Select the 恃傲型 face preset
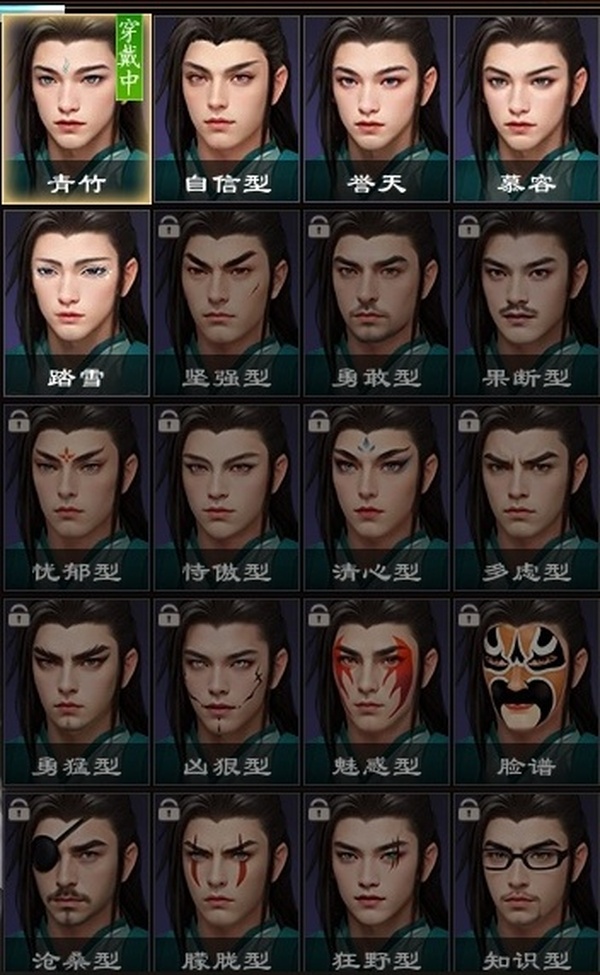600x975 pixels. [226, 495]
